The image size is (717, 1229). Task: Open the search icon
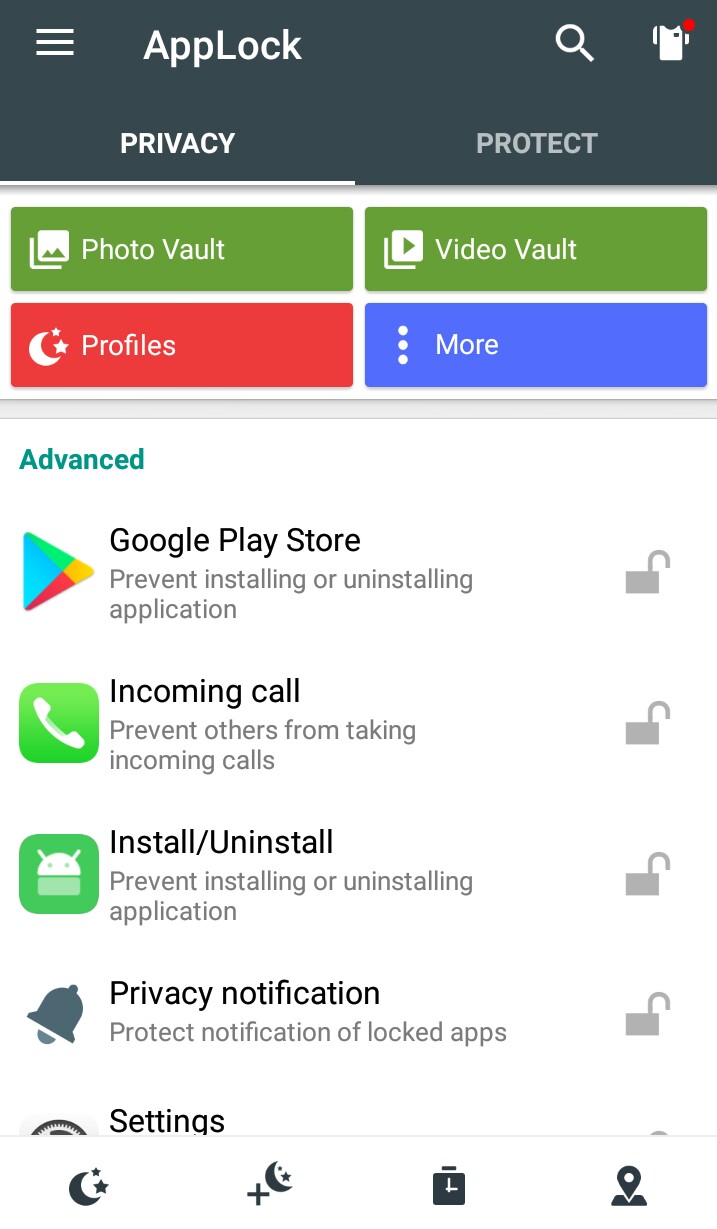pyautogui.click(x=574, y=43)
